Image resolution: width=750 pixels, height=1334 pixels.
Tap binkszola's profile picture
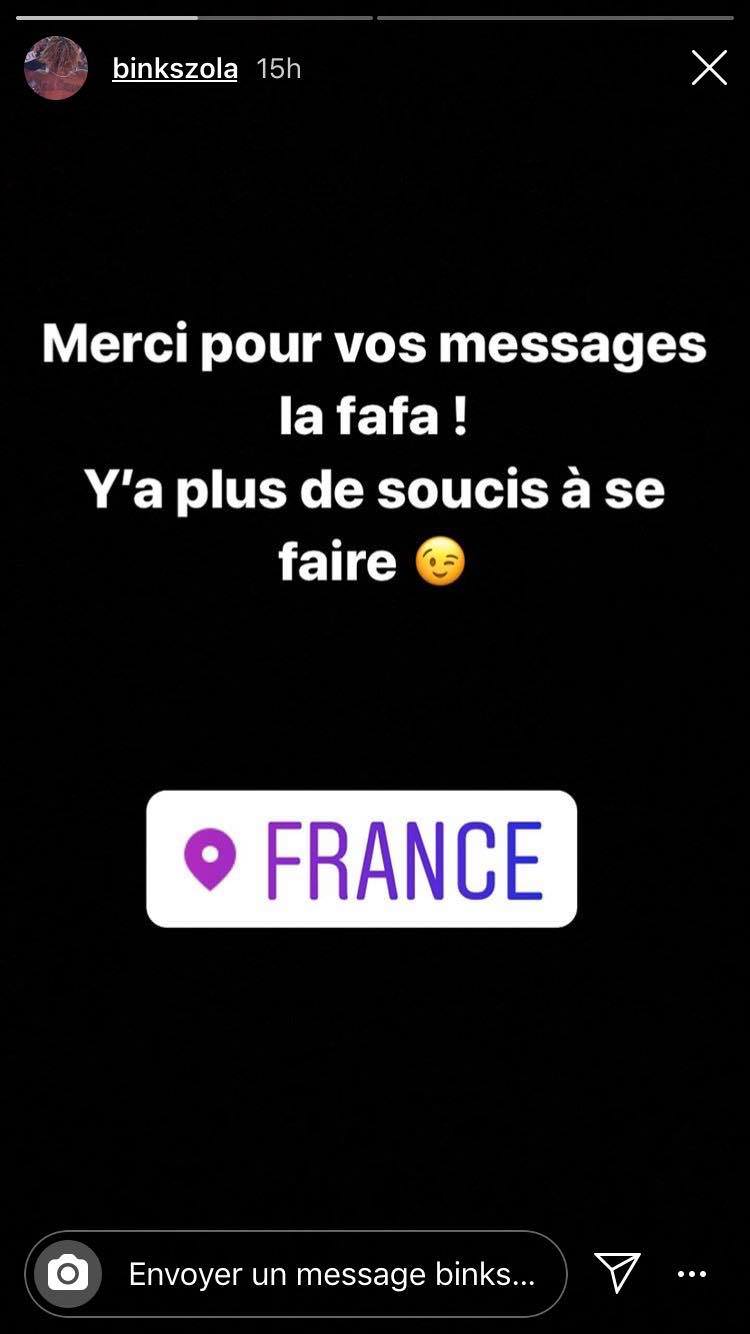(x=56, y=68)
